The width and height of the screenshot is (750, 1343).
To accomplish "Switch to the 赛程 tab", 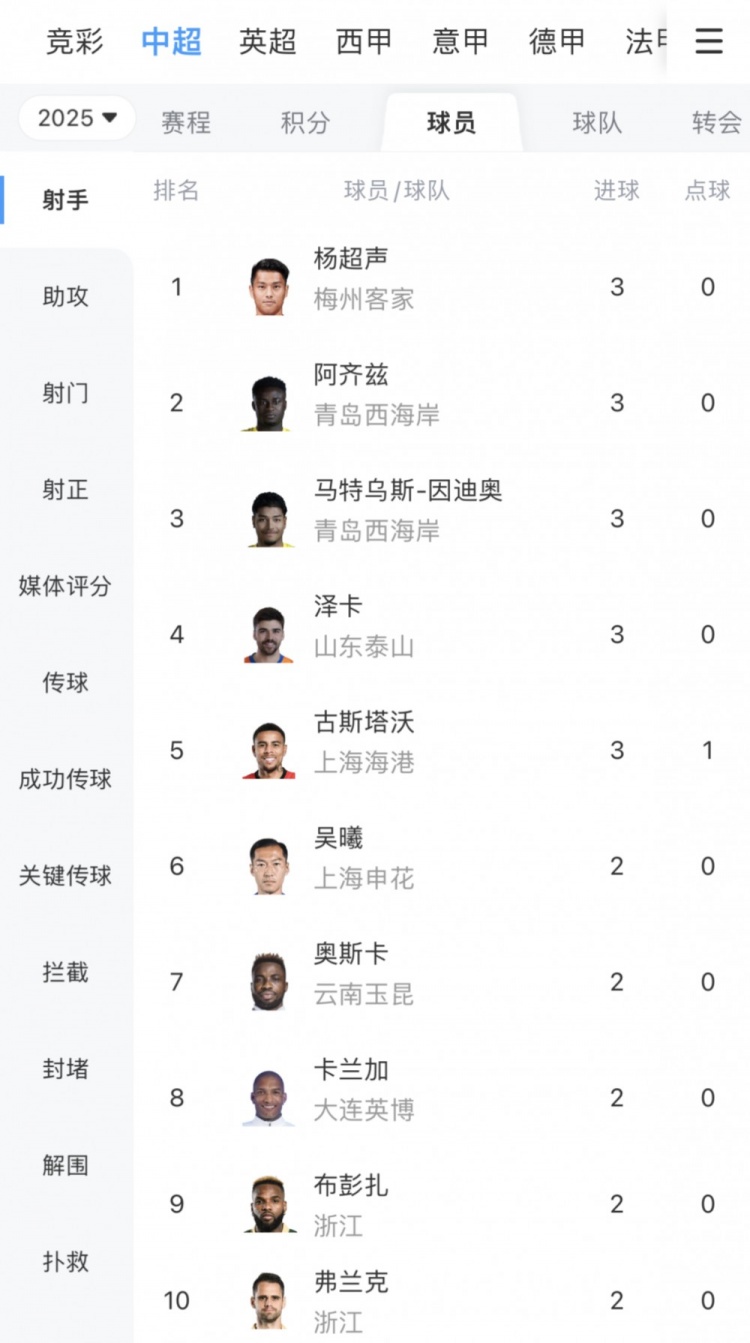I will (x=186, y=122).
